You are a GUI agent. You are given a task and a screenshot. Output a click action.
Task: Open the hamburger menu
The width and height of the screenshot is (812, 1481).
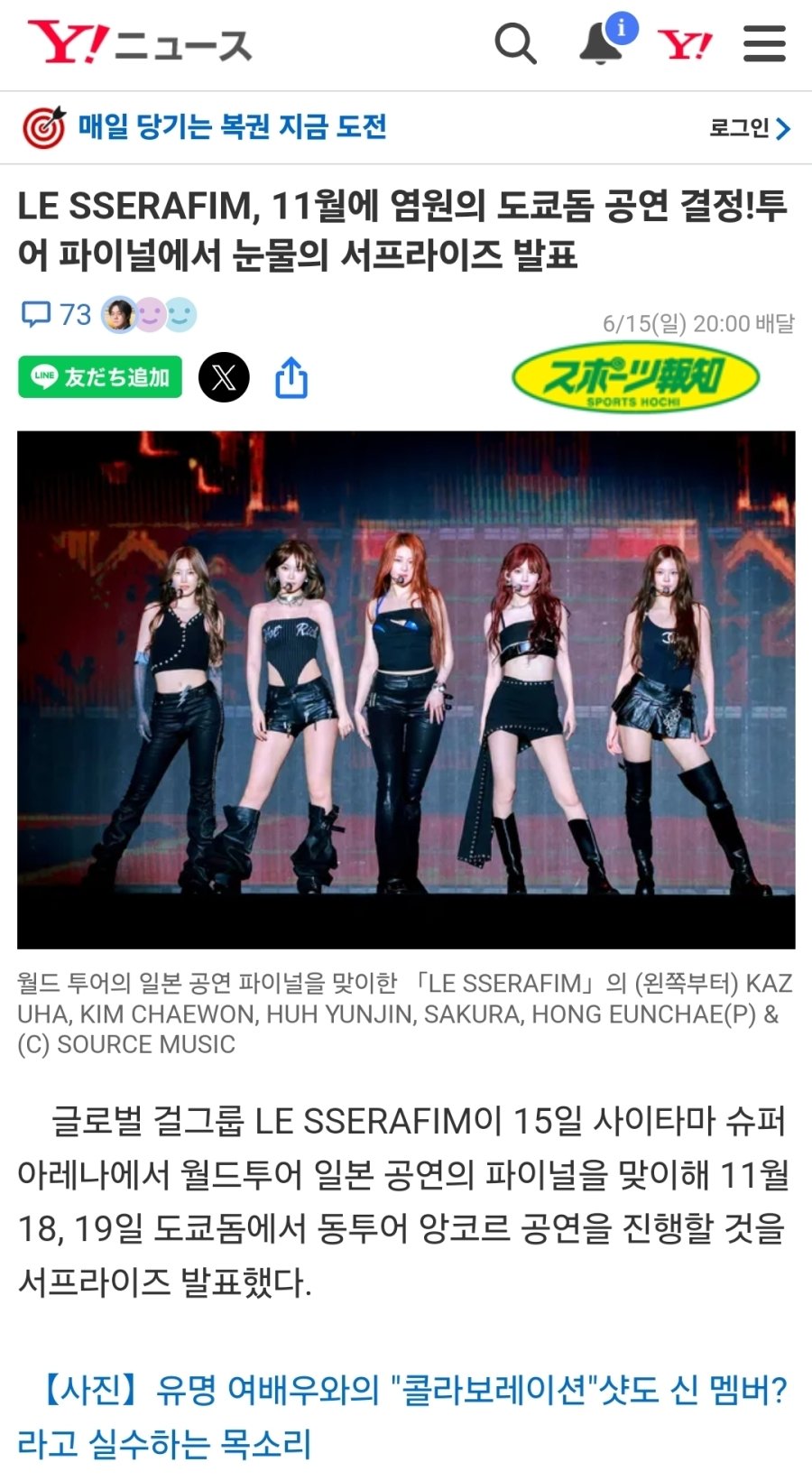point(764,43)
